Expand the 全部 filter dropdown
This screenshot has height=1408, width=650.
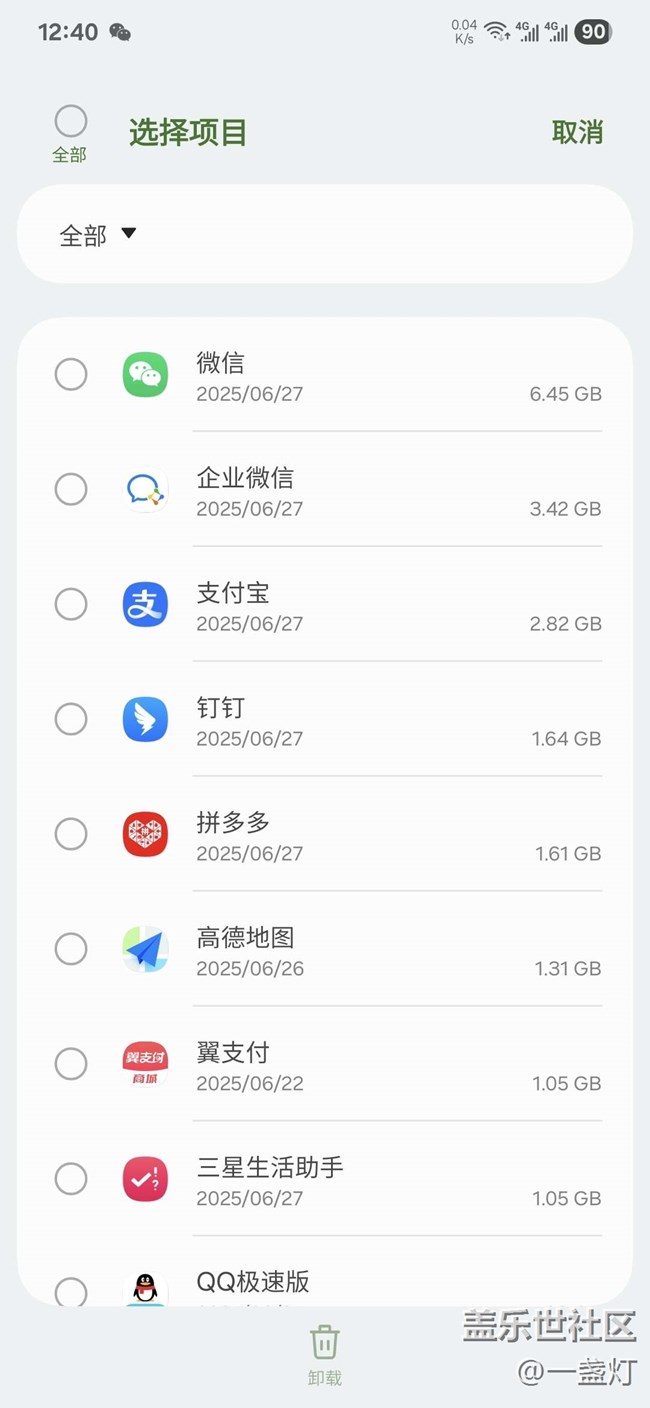pyautogui.click(x=98, y=235)
